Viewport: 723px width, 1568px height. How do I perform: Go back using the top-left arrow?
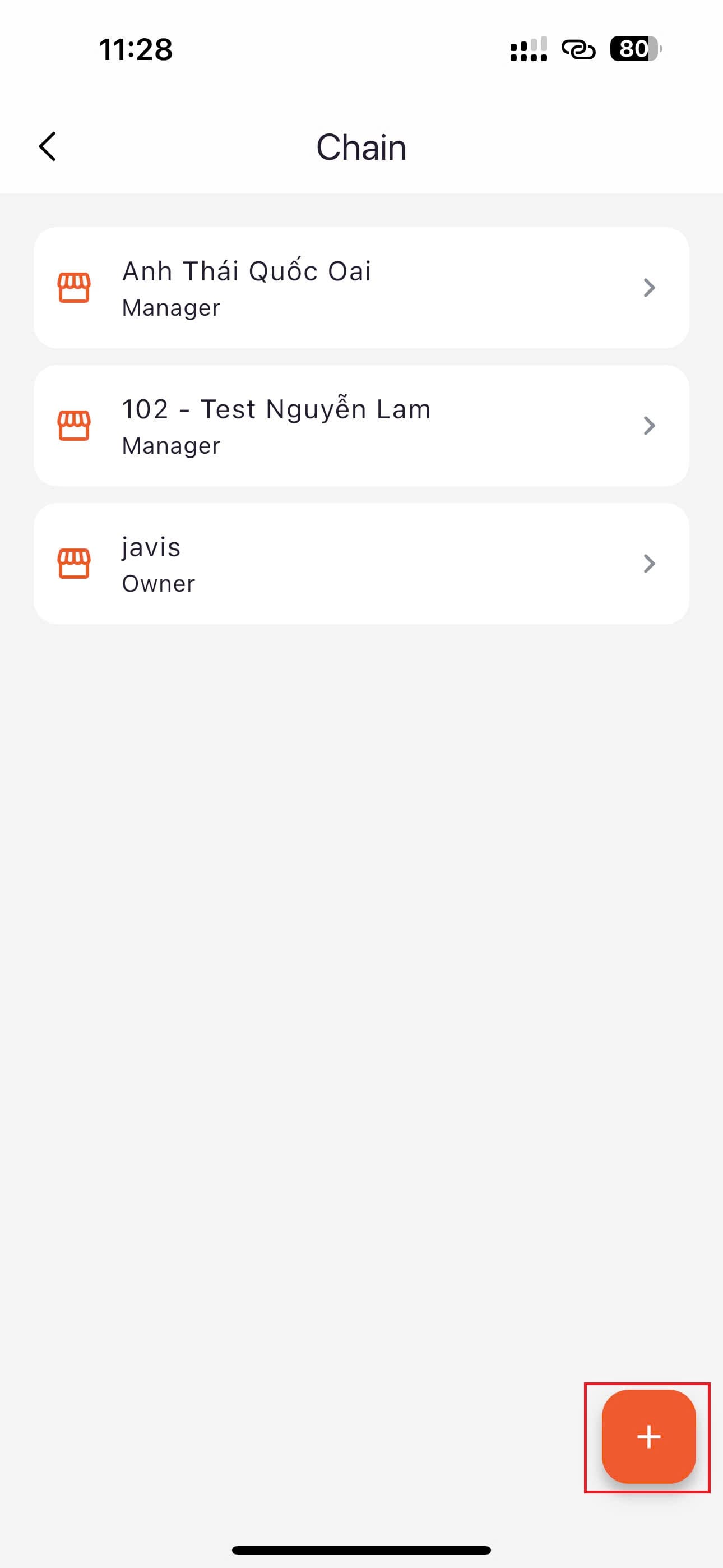tap(48, 147)
